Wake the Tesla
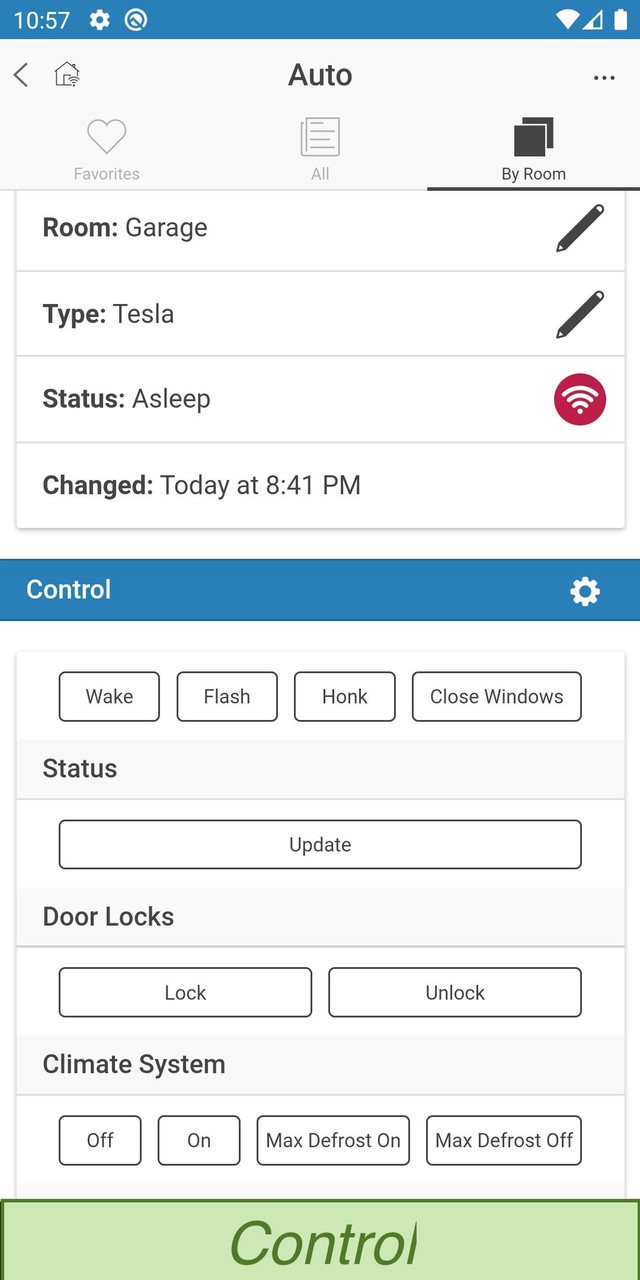Viewport: 640px width, 1280px height. click(x=109, y=697)
